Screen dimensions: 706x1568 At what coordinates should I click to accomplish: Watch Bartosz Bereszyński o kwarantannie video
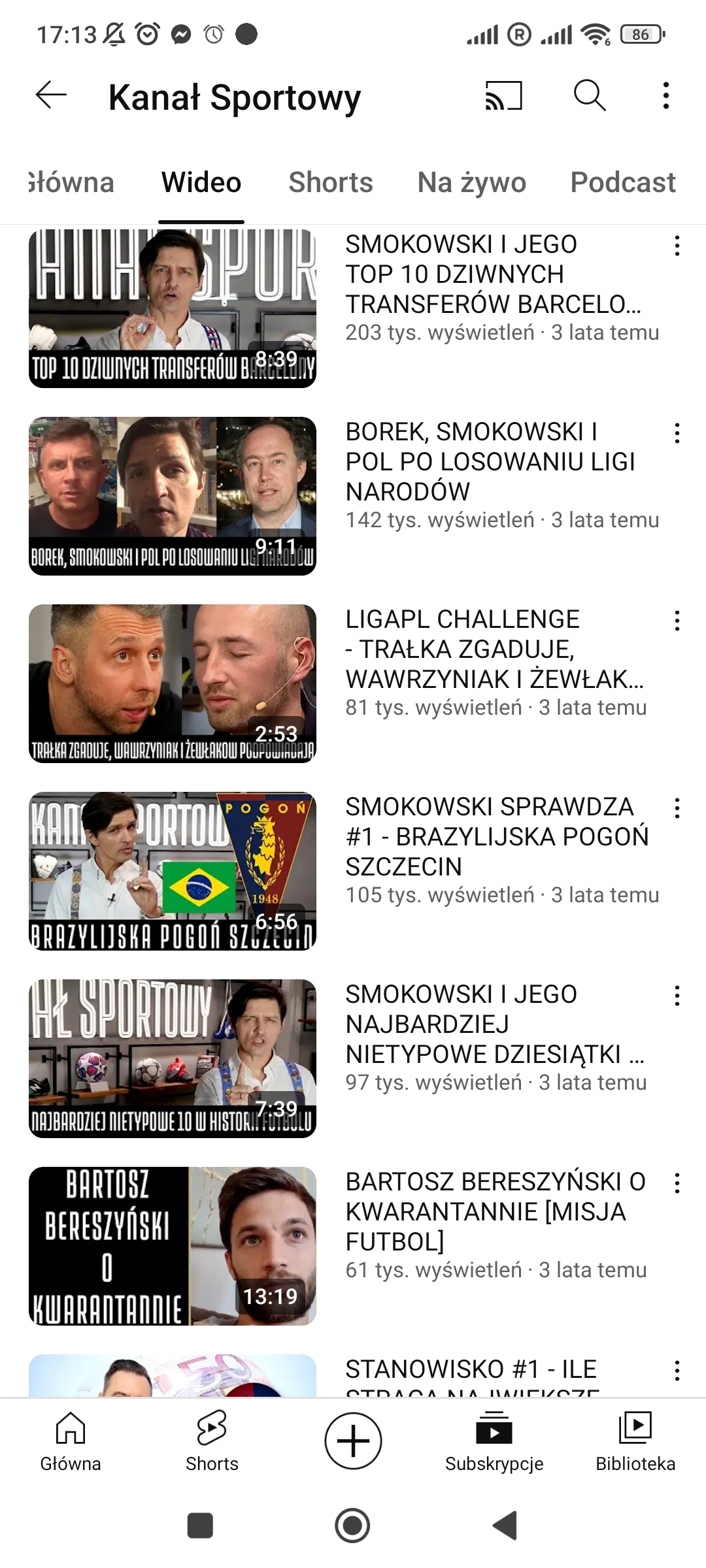[173, 1246]
